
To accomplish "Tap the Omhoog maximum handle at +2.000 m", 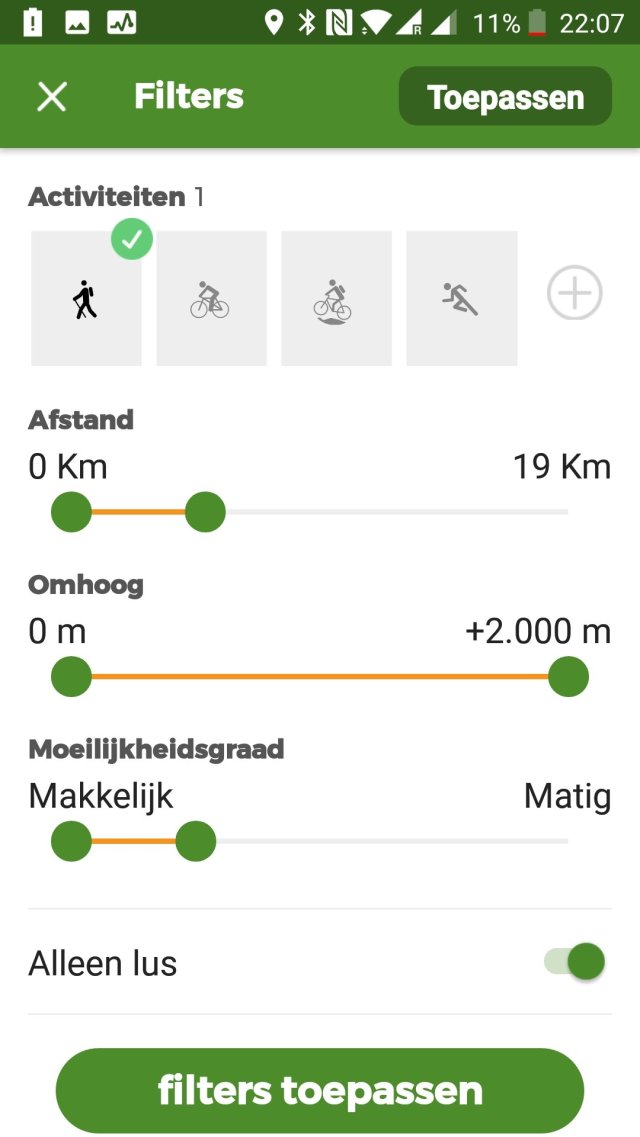I will click(568, 677).
